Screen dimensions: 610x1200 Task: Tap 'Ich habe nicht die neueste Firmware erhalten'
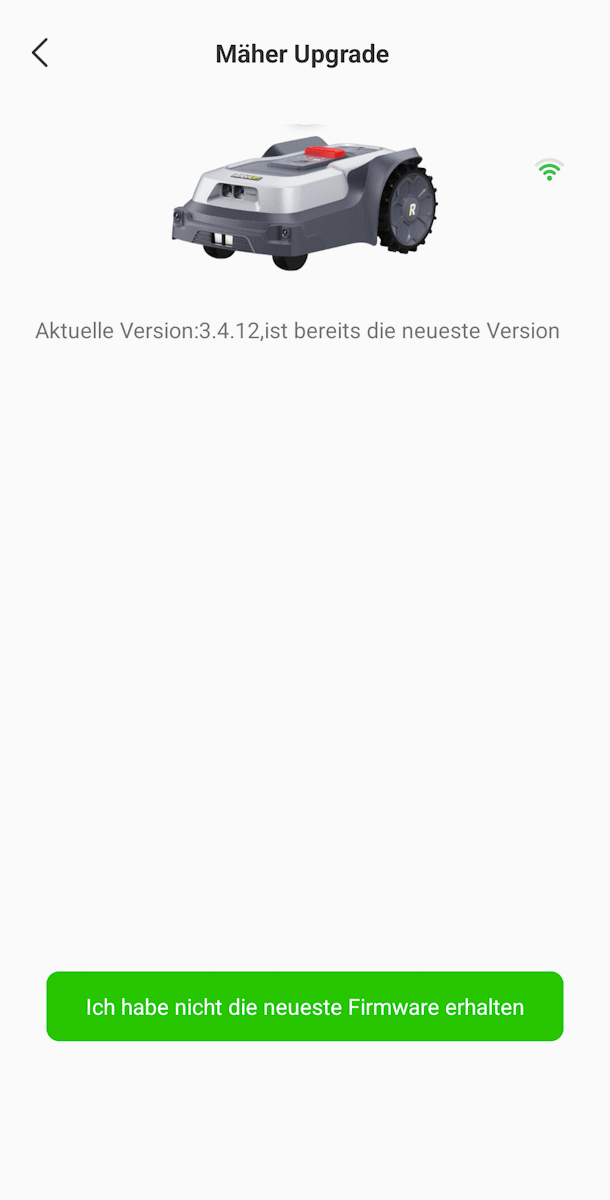pyautogui.click(x=305, y=1006)
